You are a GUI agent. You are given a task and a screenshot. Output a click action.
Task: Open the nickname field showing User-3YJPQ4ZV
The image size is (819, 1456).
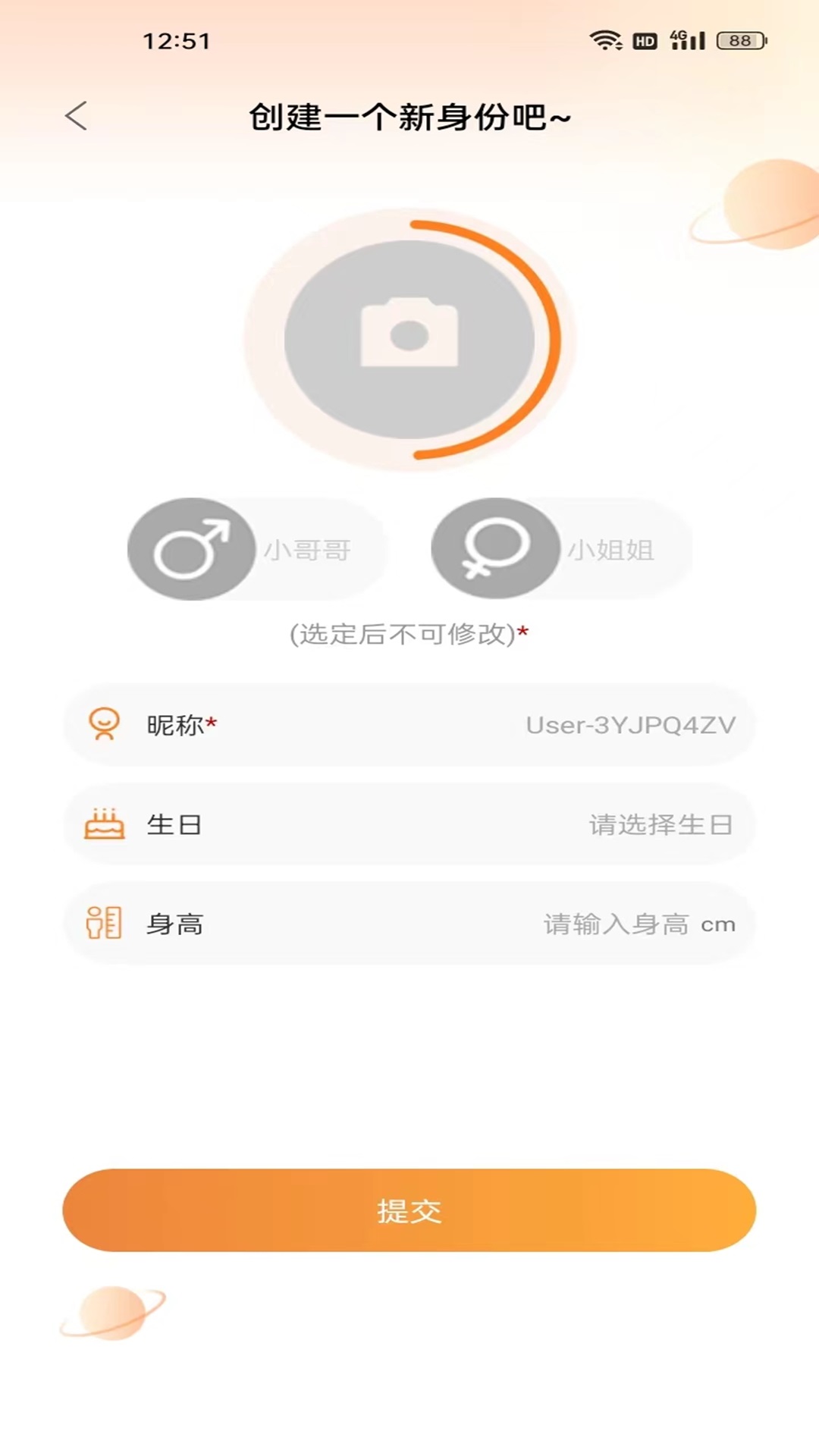[629, 724]
